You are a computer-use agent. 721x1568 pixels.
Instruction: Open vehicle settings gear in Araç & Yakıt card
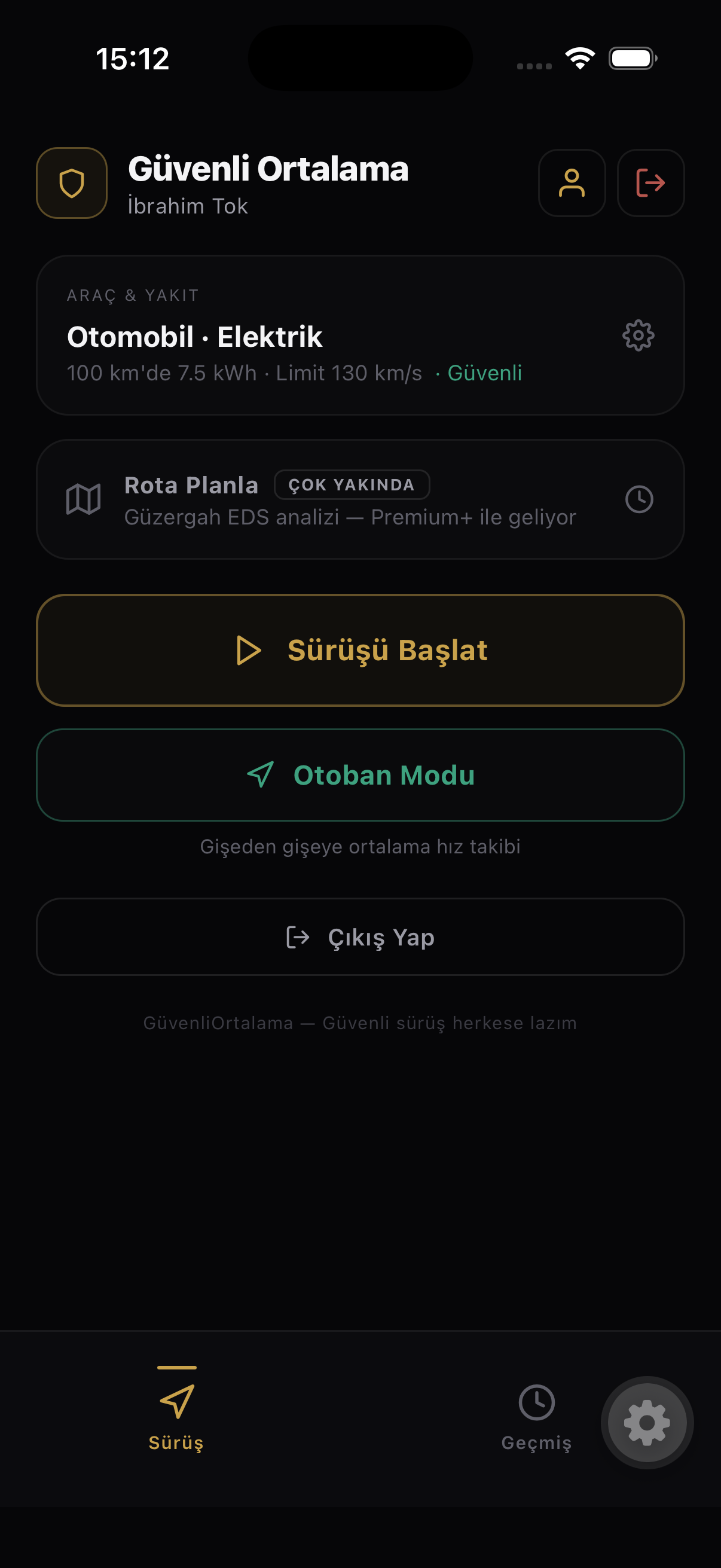pos(638,335)
